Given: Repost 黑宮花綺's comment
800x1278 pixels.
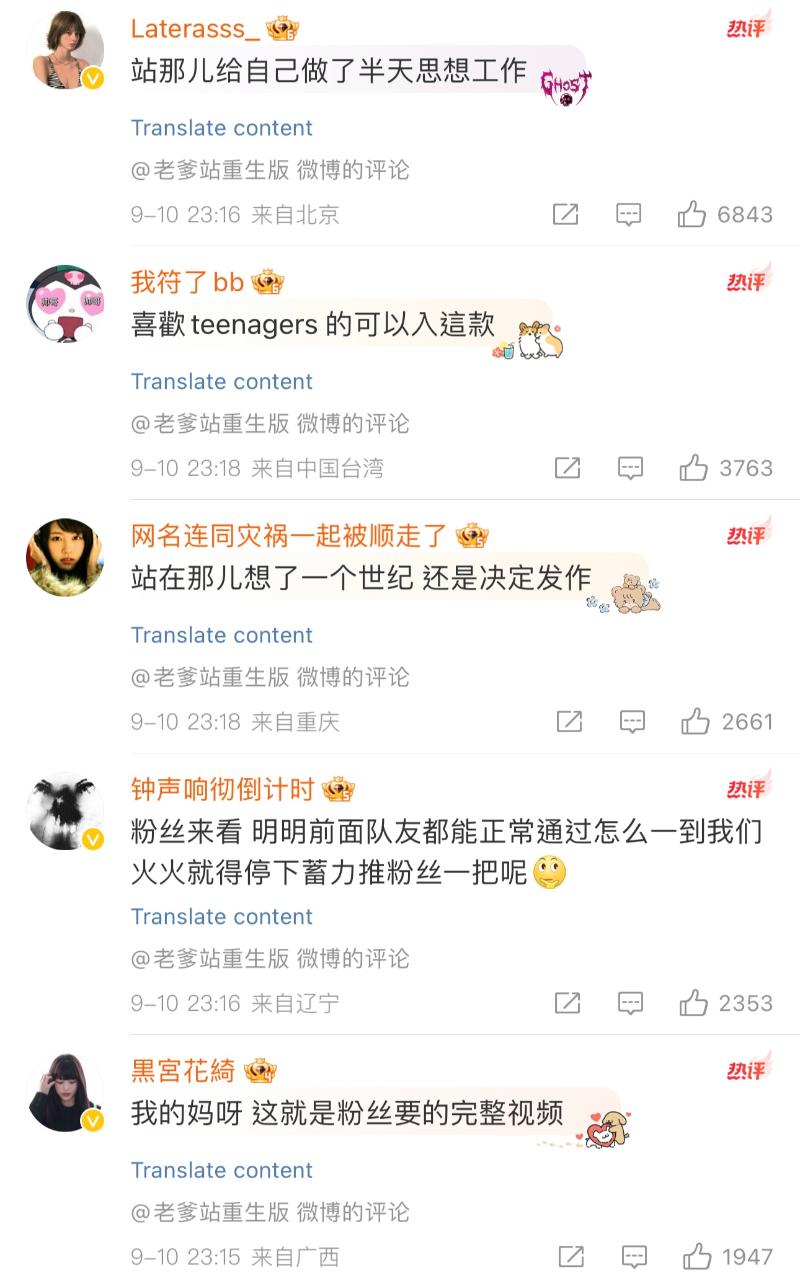Looking at the screenshot, I should 571,1256.
